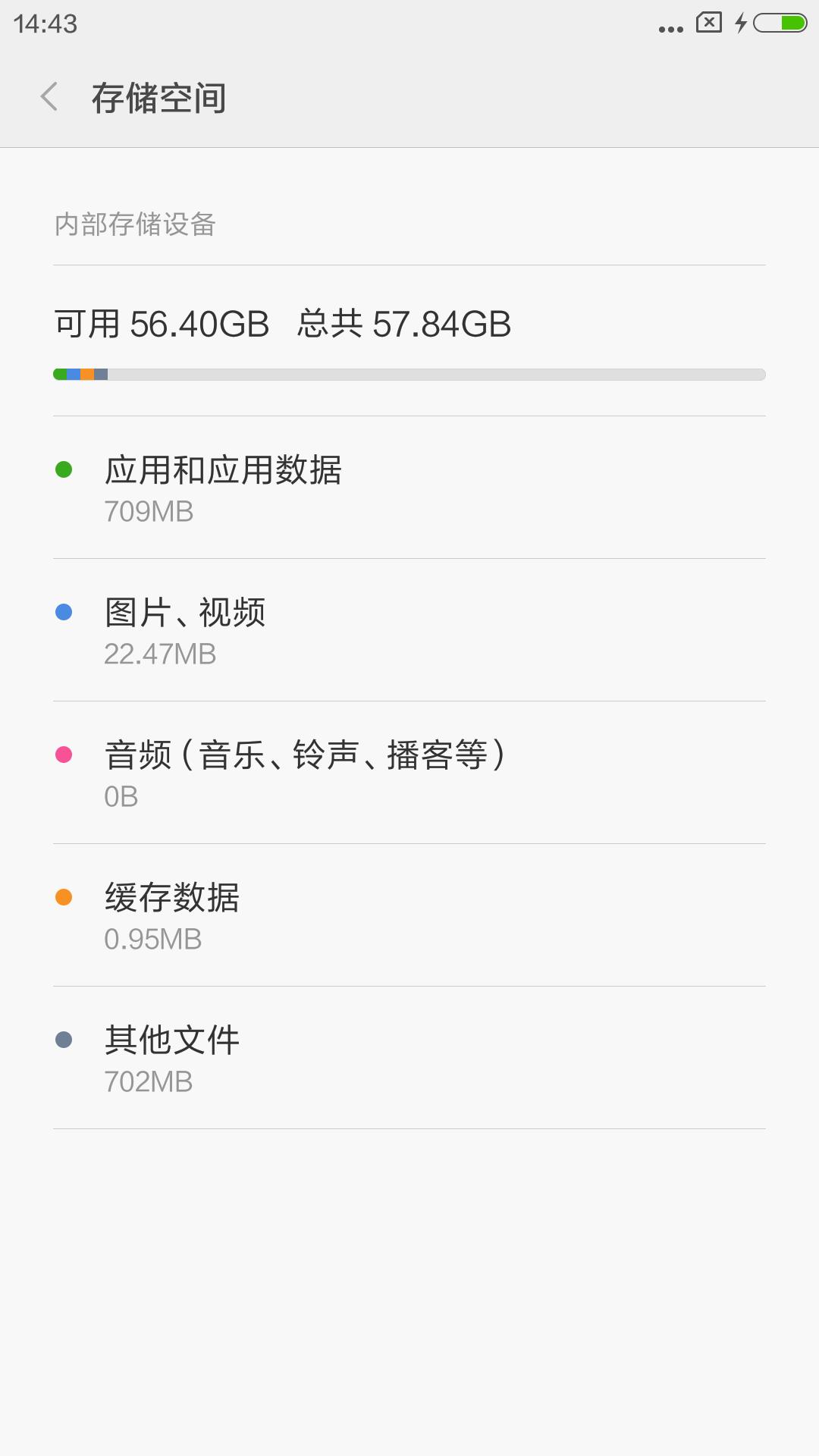Tap the orange cached data dot

coord(64,896)
